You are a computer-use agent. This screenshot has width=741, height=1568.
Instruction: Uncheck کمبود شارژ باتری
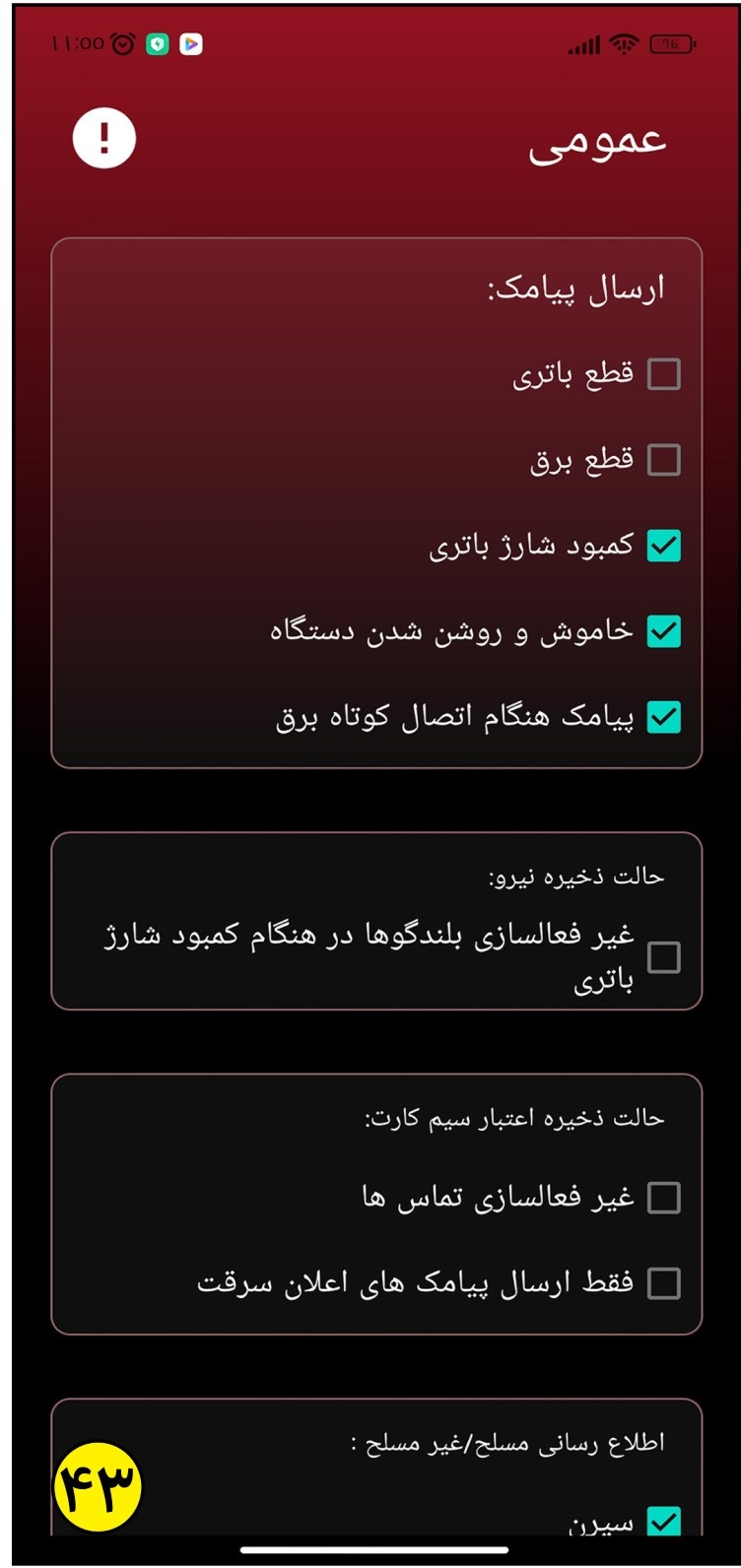click(x=663, y=546)
